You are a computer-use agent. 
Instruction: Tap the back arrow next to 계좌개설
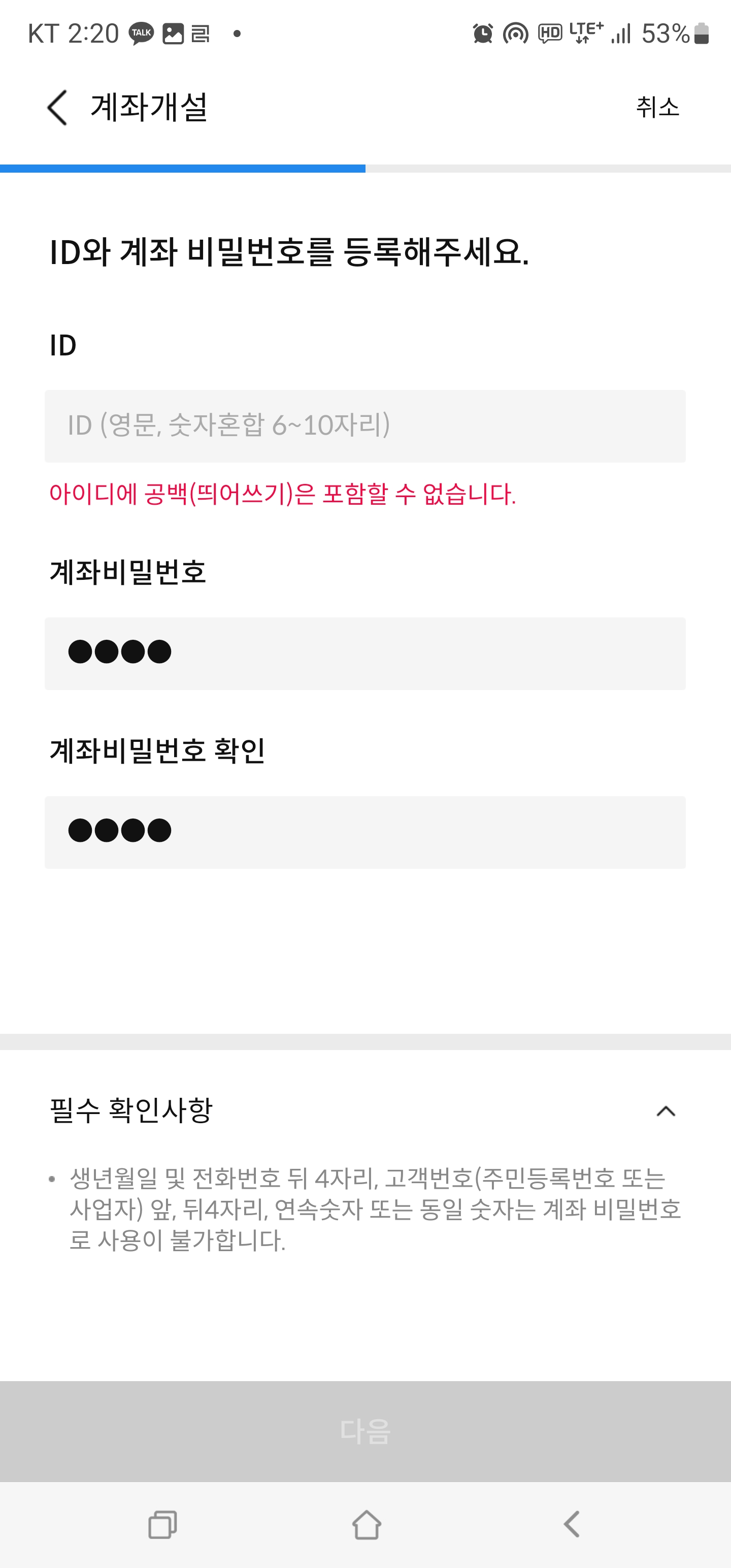tap(58, 108)
